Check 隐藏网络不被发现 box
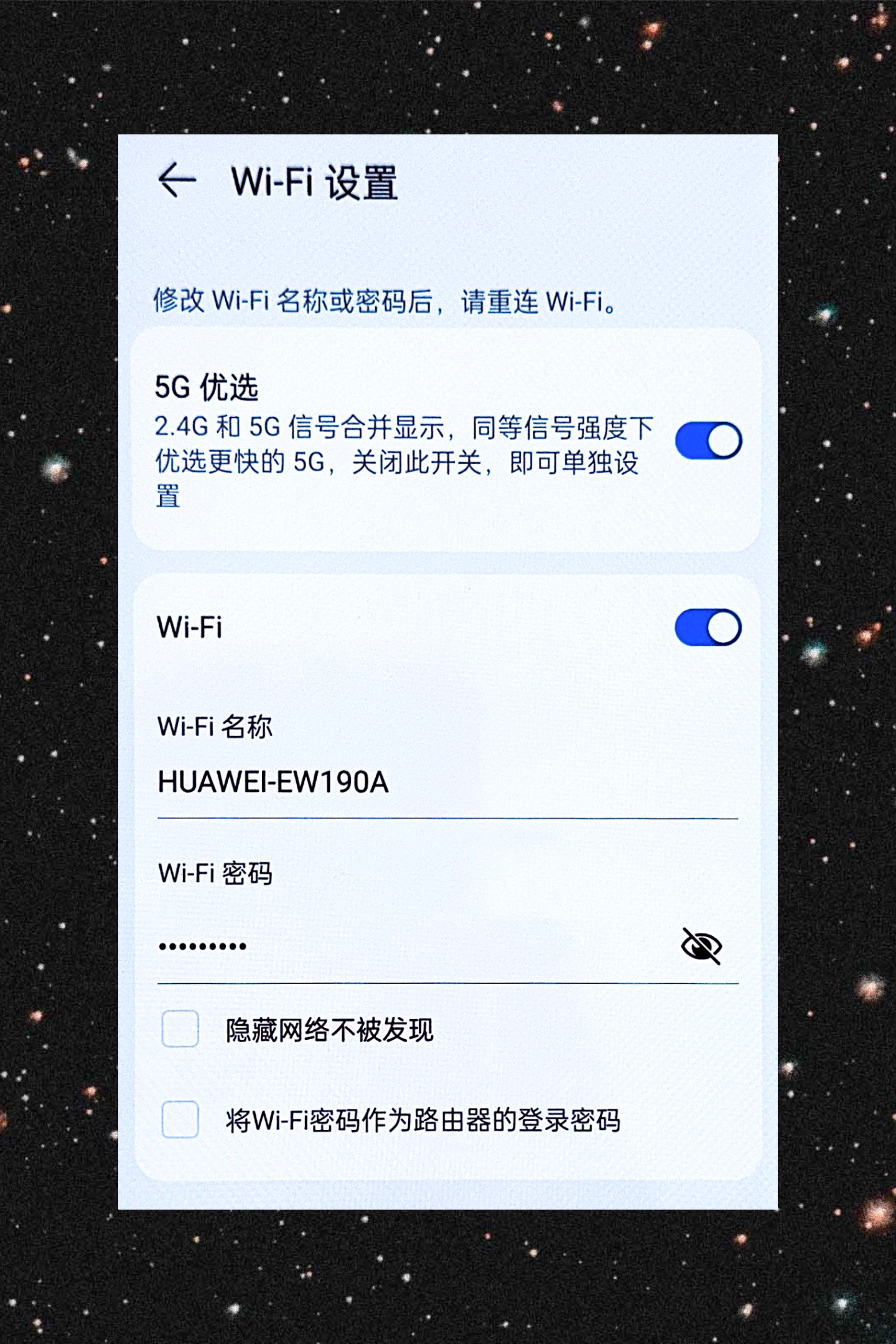896x1344 pixels. 180,1029
